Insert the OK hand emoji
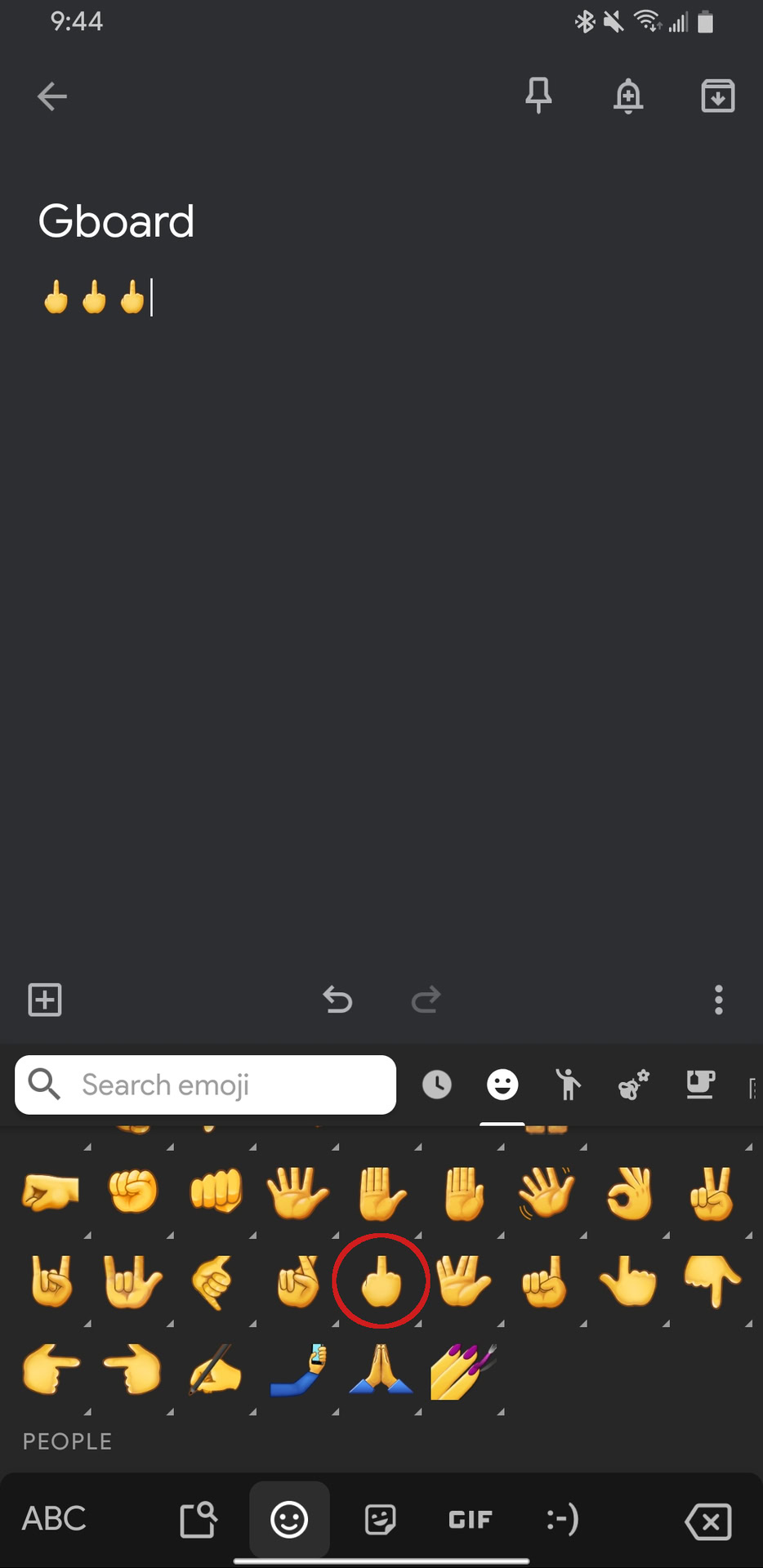The image size is (763, 1568). pyautogui.click(x=630, y=1192)
